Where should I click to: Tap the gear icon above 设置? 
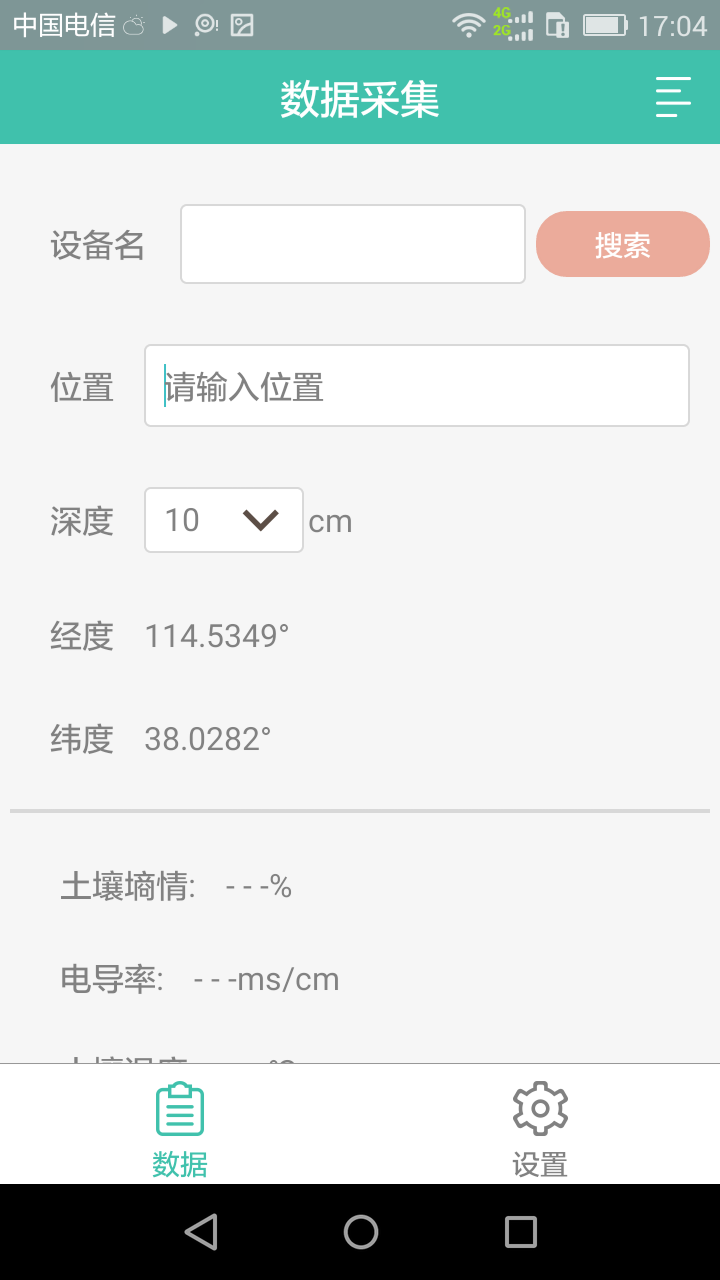click(x=539, y=1107)
